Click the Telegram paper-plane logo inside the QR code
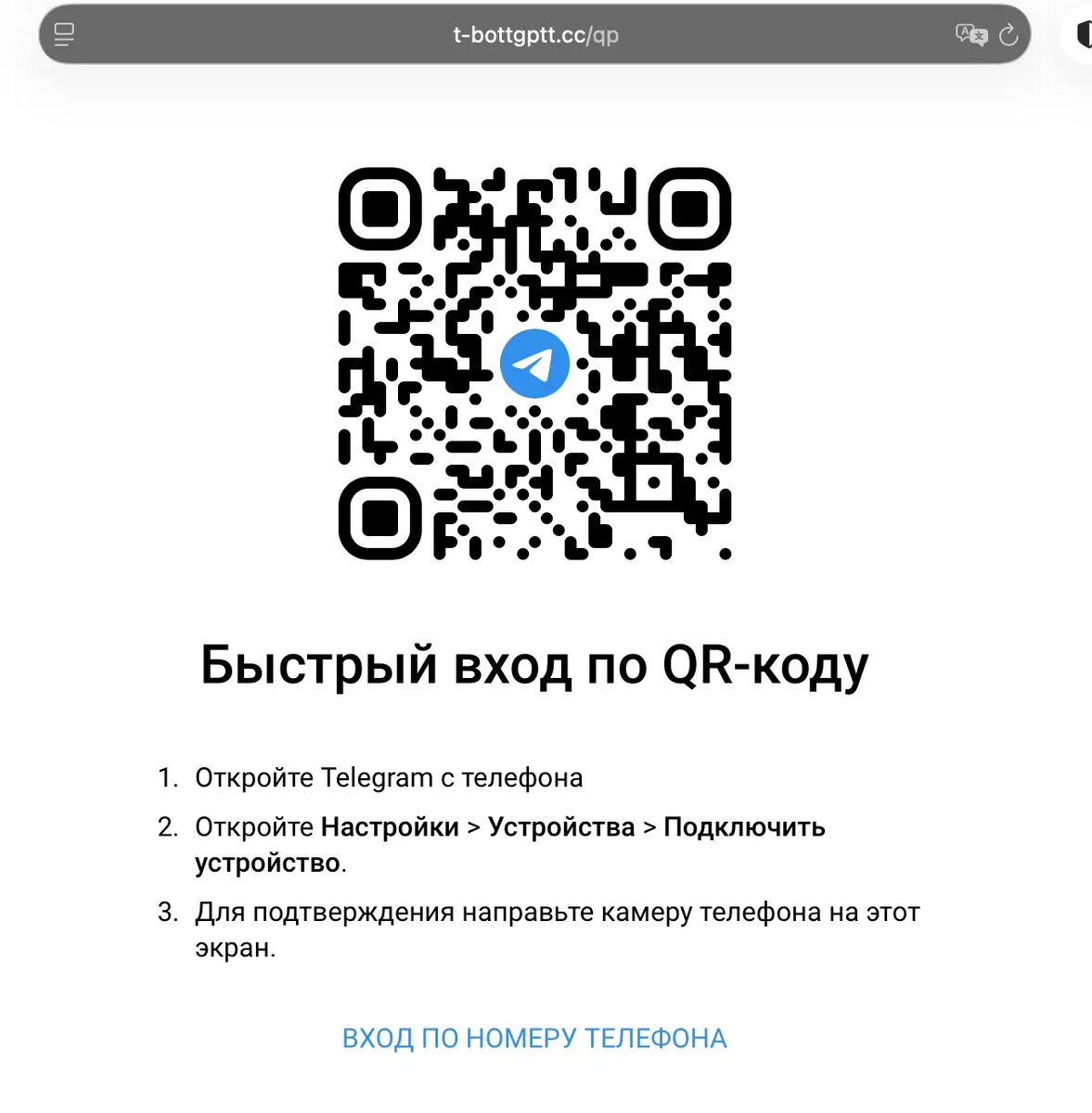The width and height of the screenshot is (1092, 1113). tap(535, 362)
